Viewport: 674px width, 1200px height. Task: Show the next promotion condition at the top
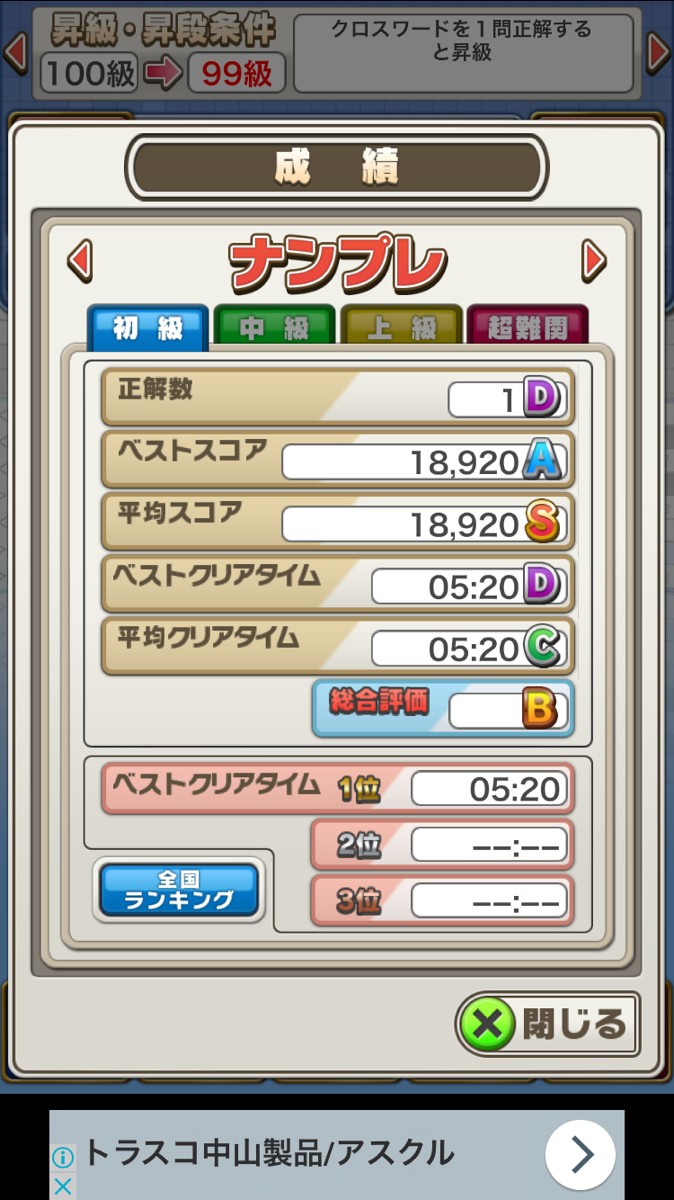[x=658, y=52]
